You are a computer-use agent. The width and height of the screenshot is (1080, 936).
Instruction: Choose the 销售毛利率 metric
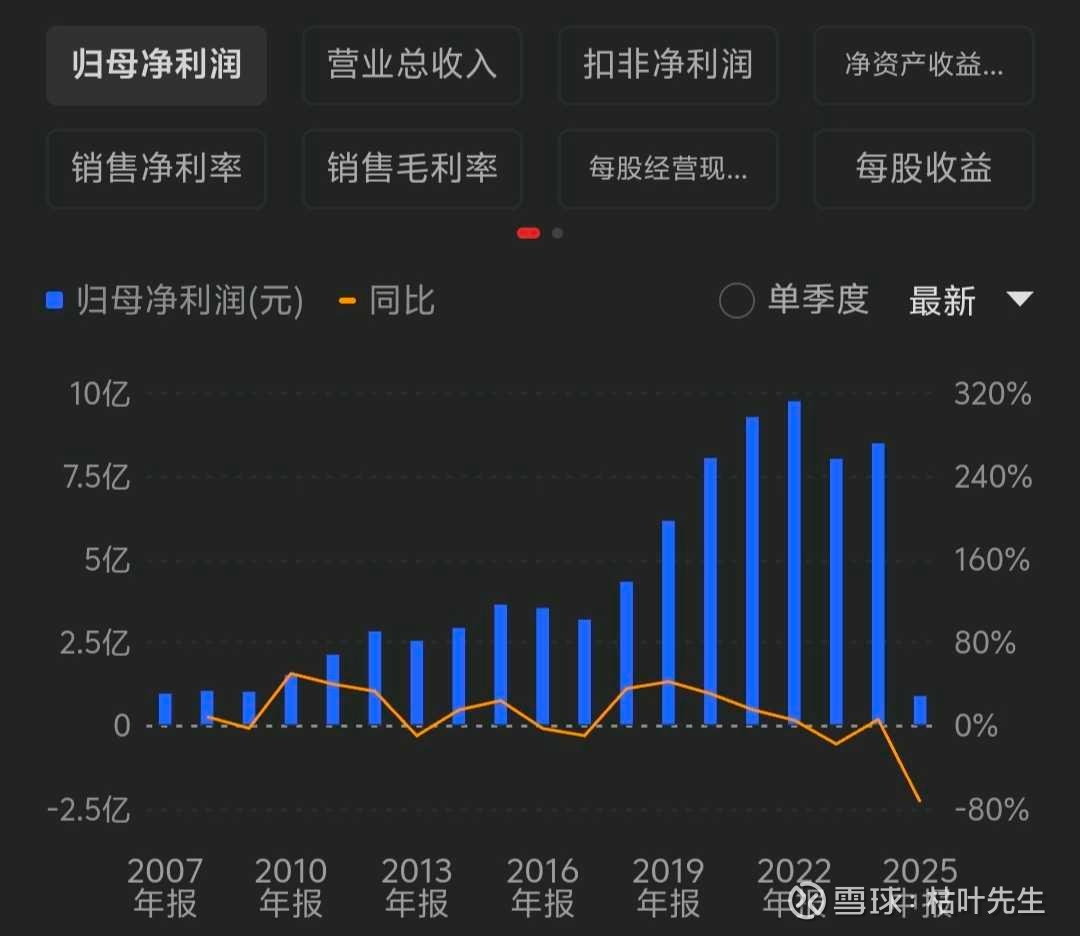[x=412, y=169]
